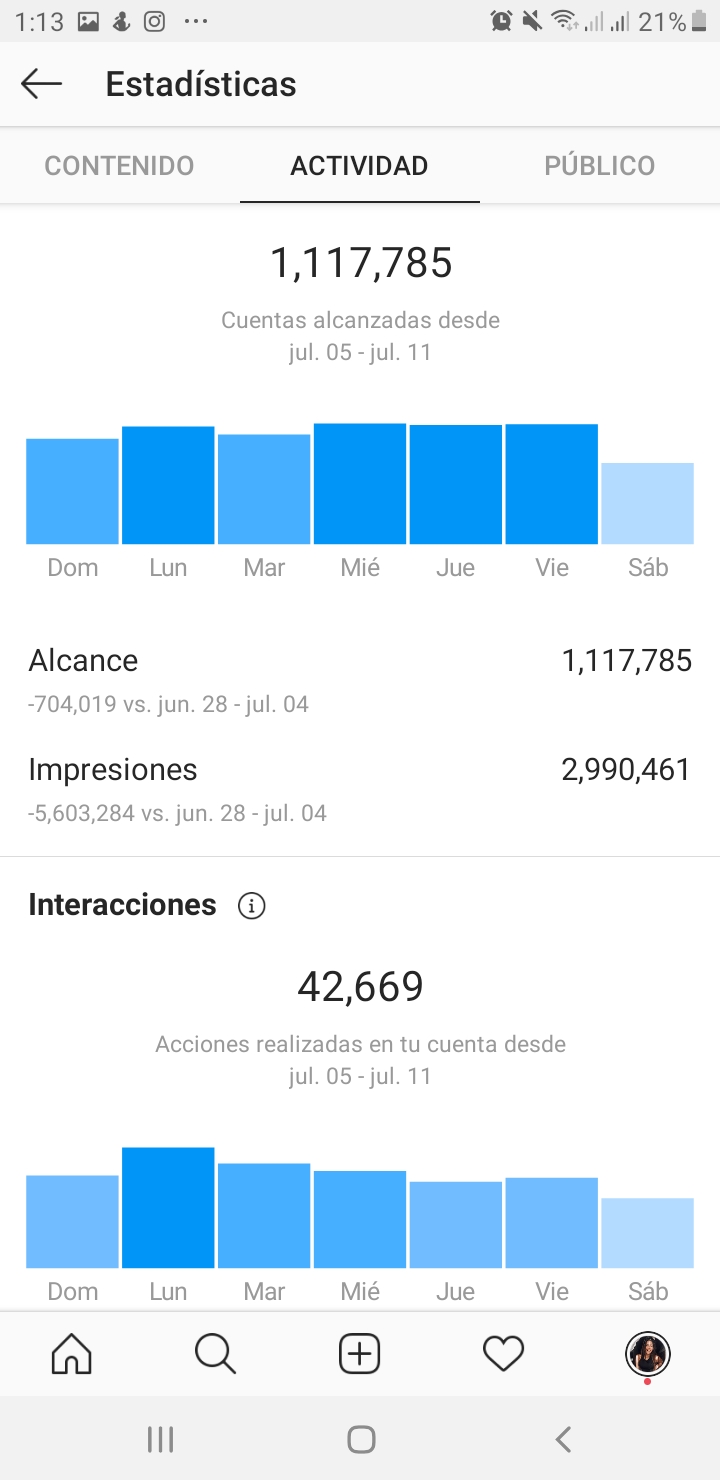This screenshot has height=1480, width=720.
Task: Tap the system home button
Action: pyautogui.click(x=361, y=1439)
